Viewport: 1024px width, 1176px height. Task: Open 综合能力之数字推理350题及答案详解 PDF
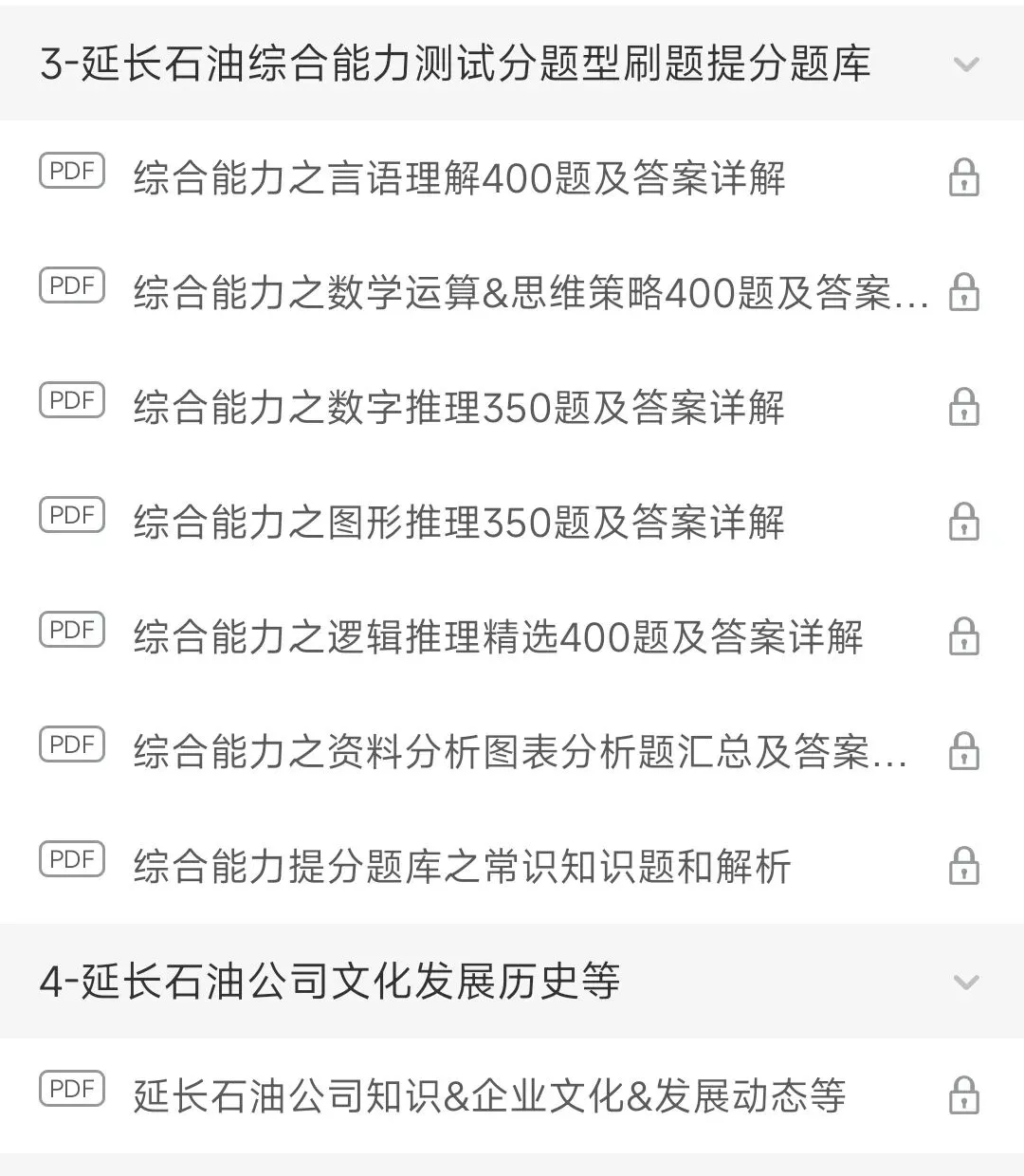(459, 408)
